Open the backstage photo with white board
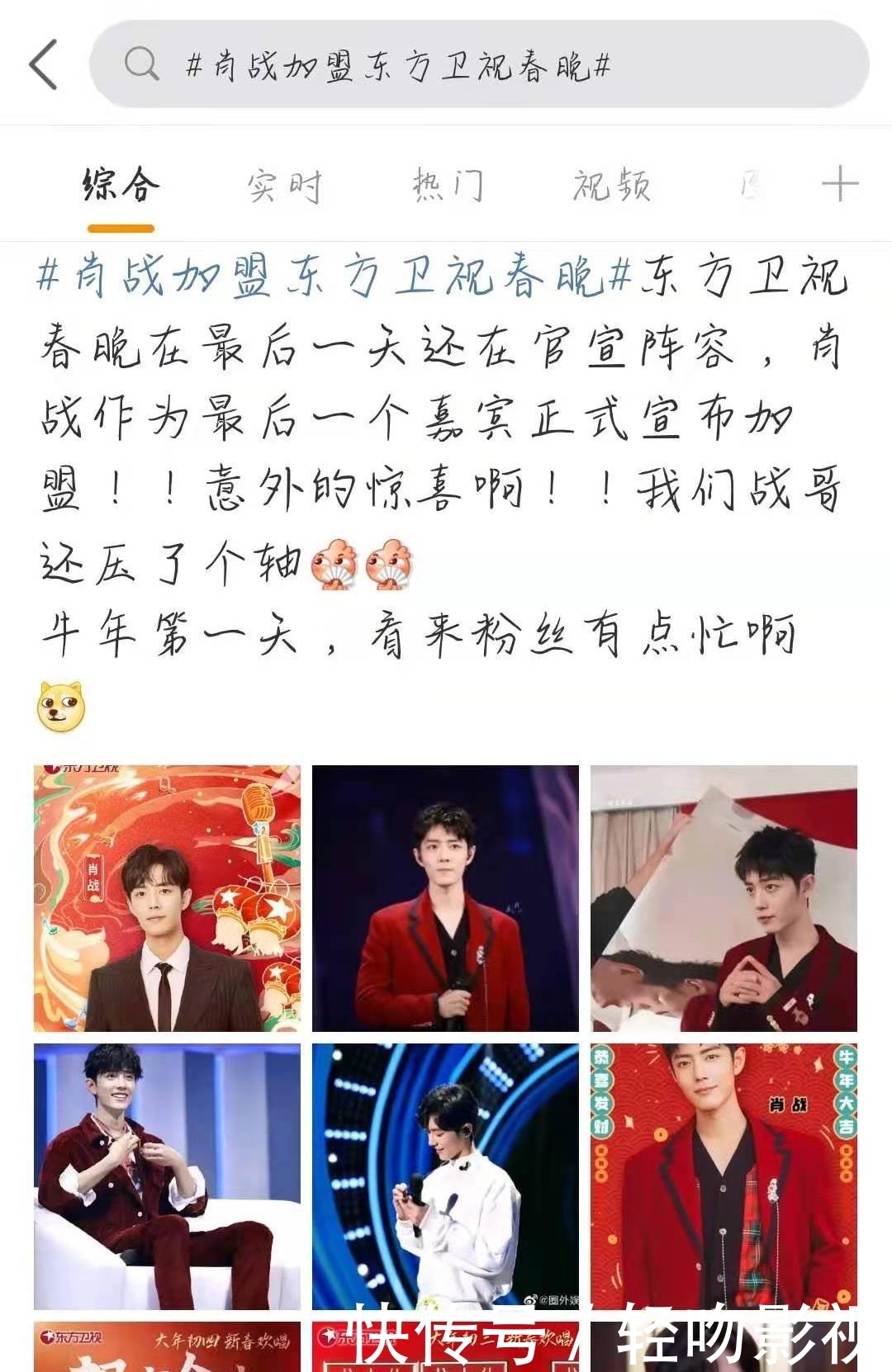 (724, 898)
